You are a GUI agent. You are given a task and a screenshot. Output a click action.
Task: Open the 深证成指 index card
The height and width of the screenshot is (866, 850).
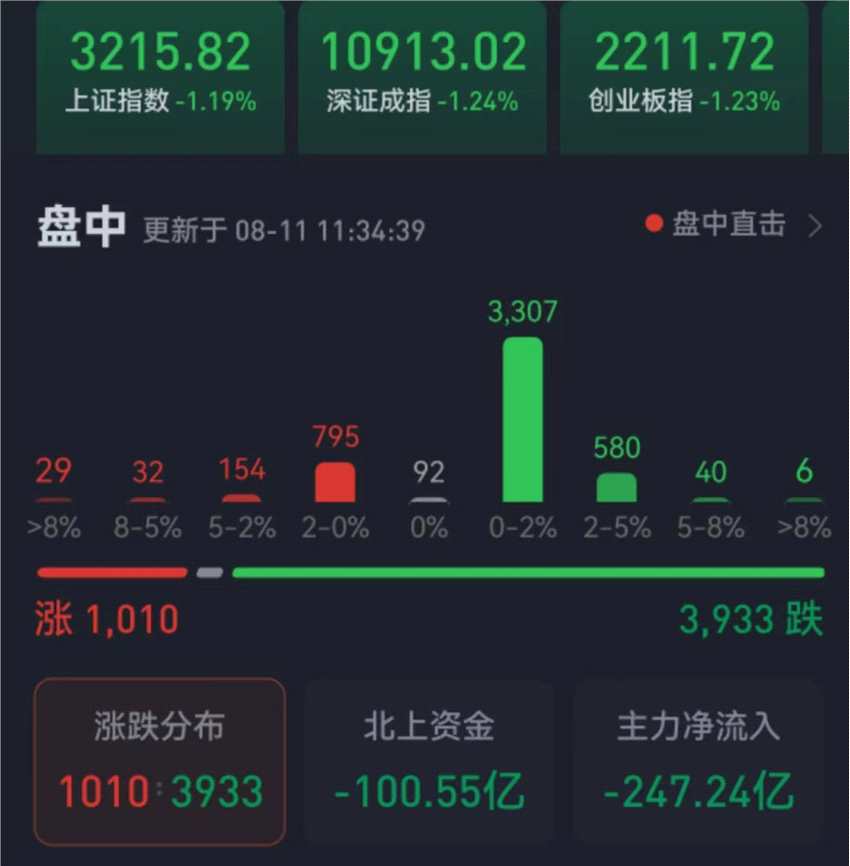click(422, 75)
